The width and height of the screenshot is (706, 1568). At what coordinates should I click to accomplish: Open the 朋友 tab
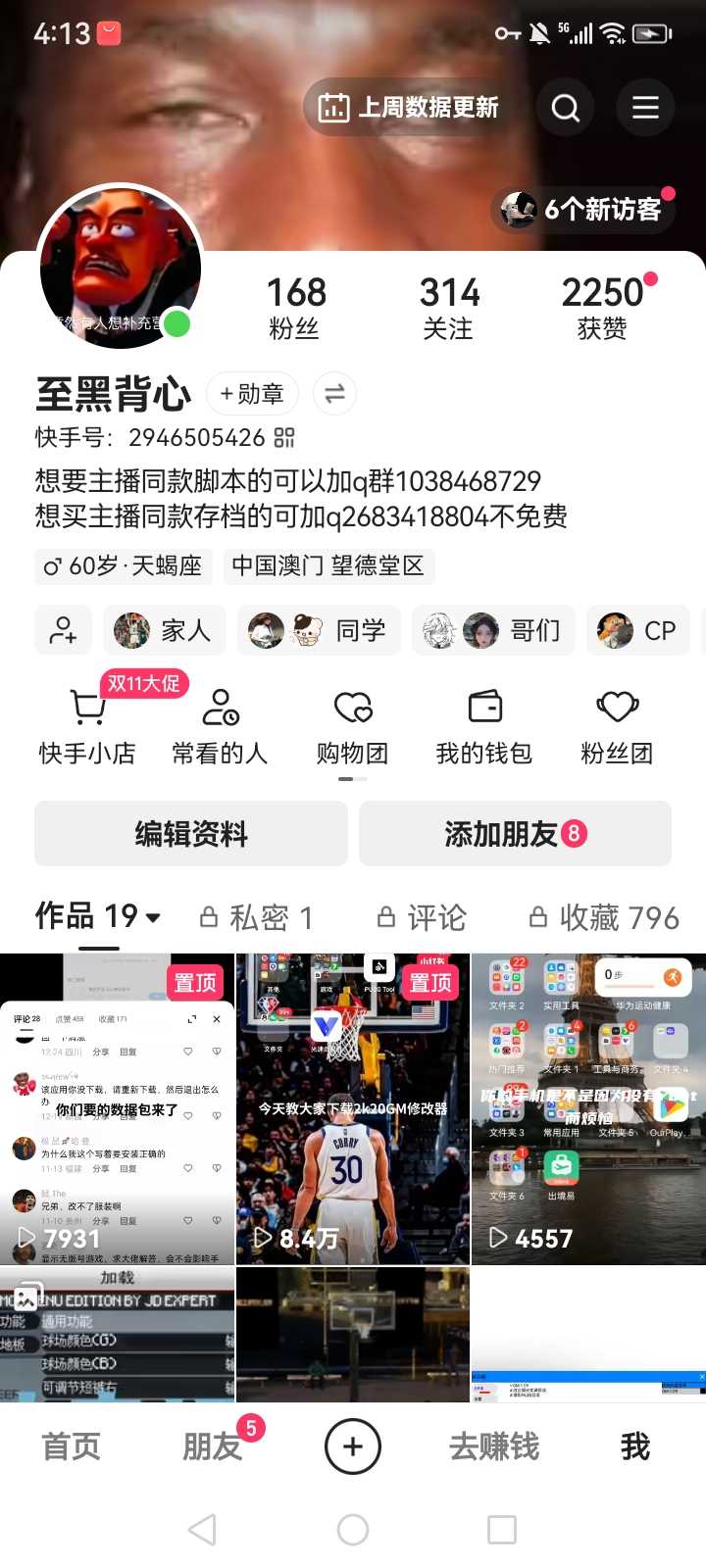click(212, 1446)
